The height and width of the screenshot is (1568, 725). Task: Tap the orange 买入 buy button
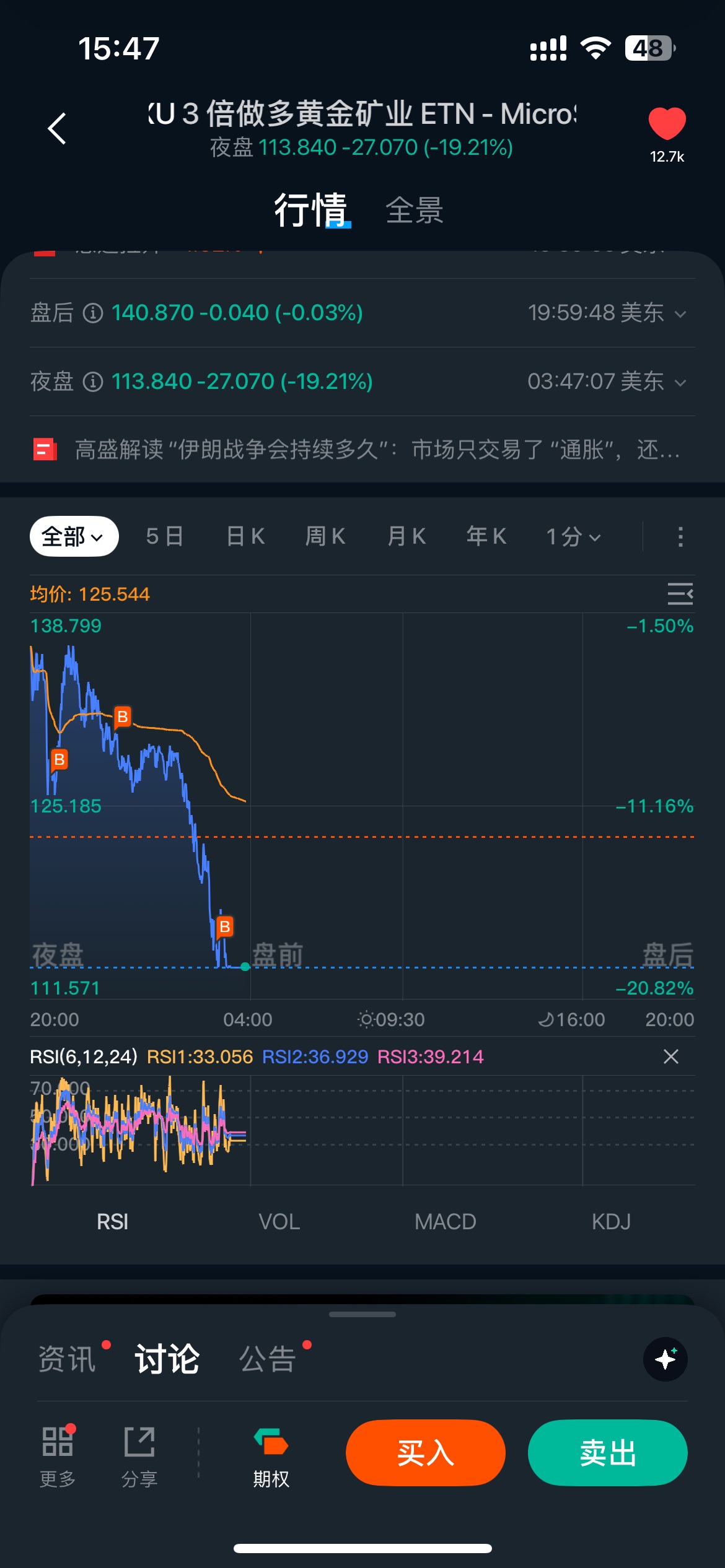[426, 1453]
